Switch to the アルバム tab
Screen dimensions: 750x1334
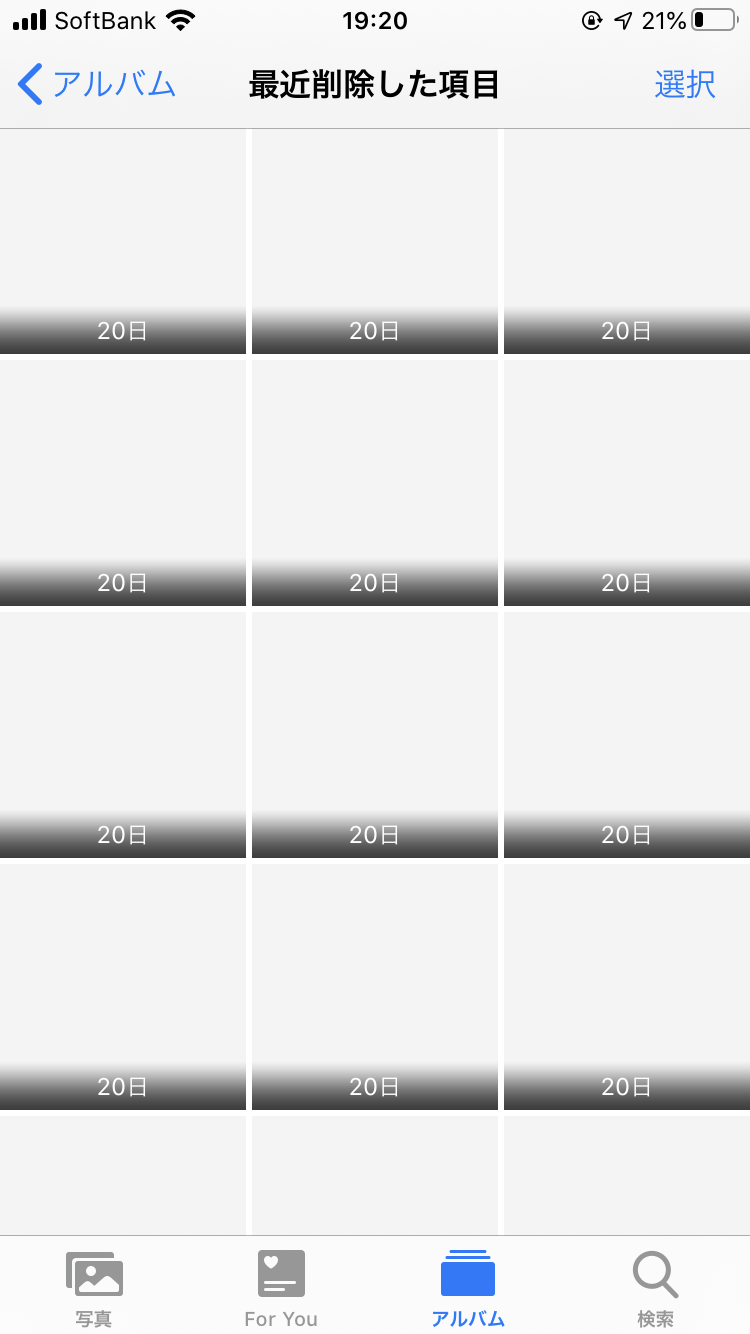[468, 1288]
